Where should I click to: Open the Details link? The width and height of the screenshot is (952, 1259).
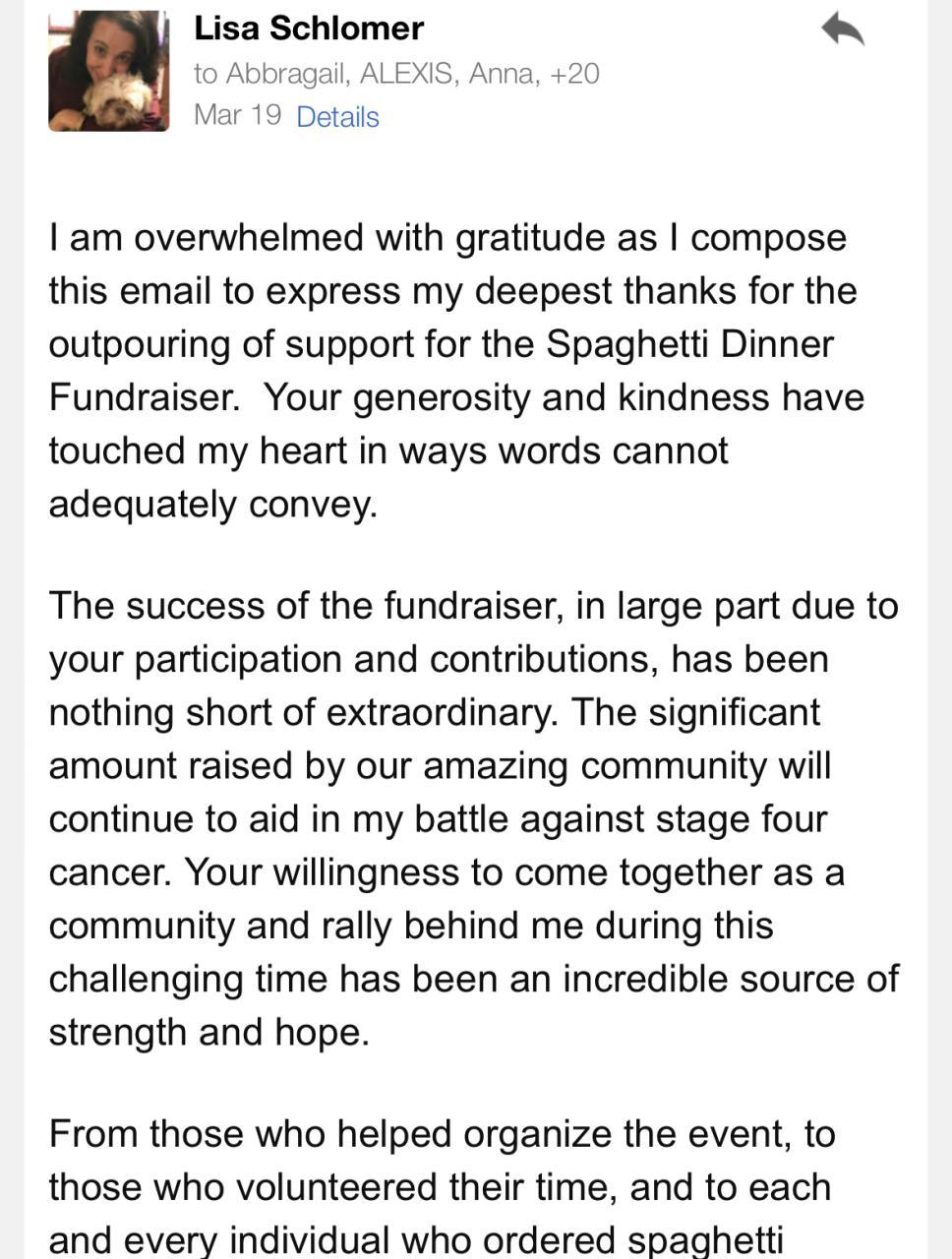[337, 117]
